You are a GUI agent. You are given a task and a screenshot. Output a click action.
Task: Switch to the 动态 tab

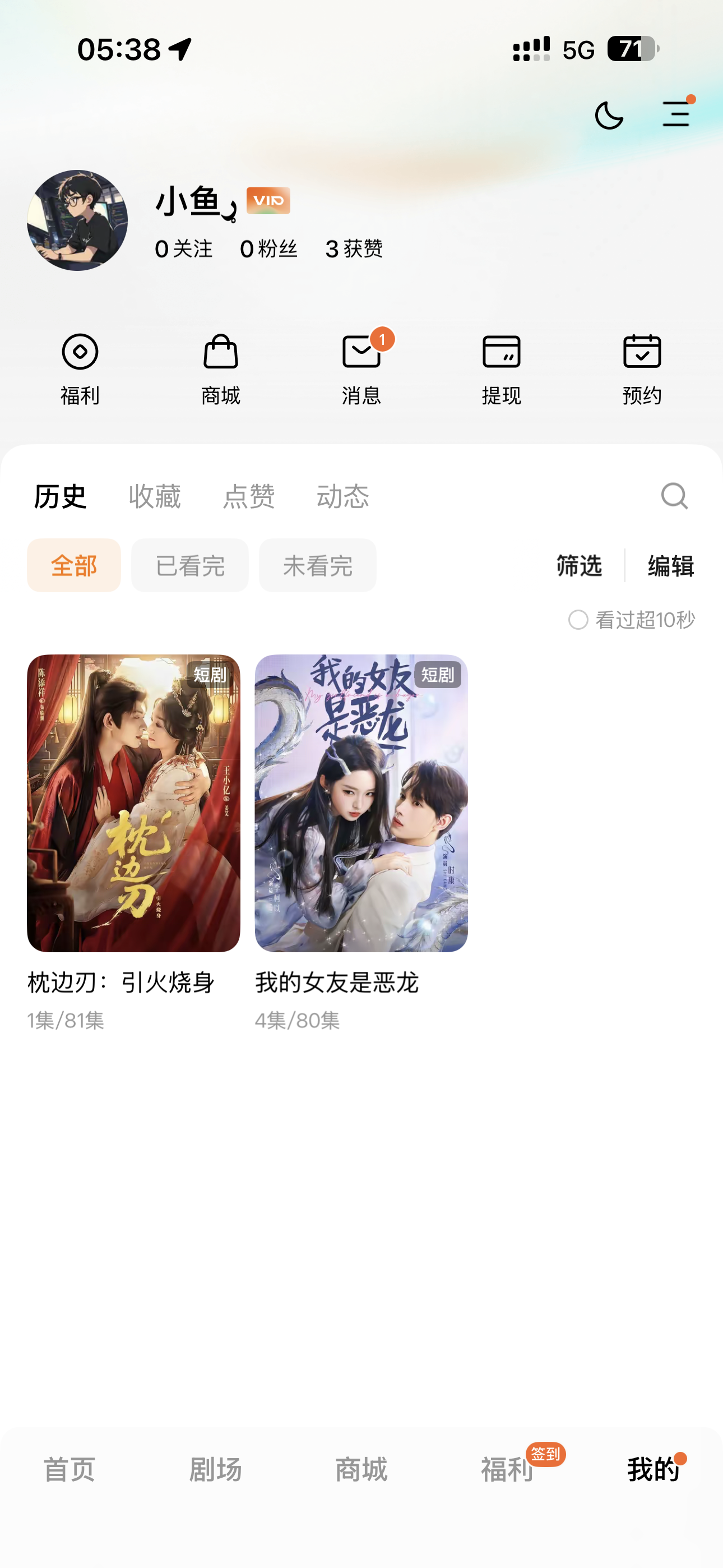pyautogui.click(x=342, y=497)
